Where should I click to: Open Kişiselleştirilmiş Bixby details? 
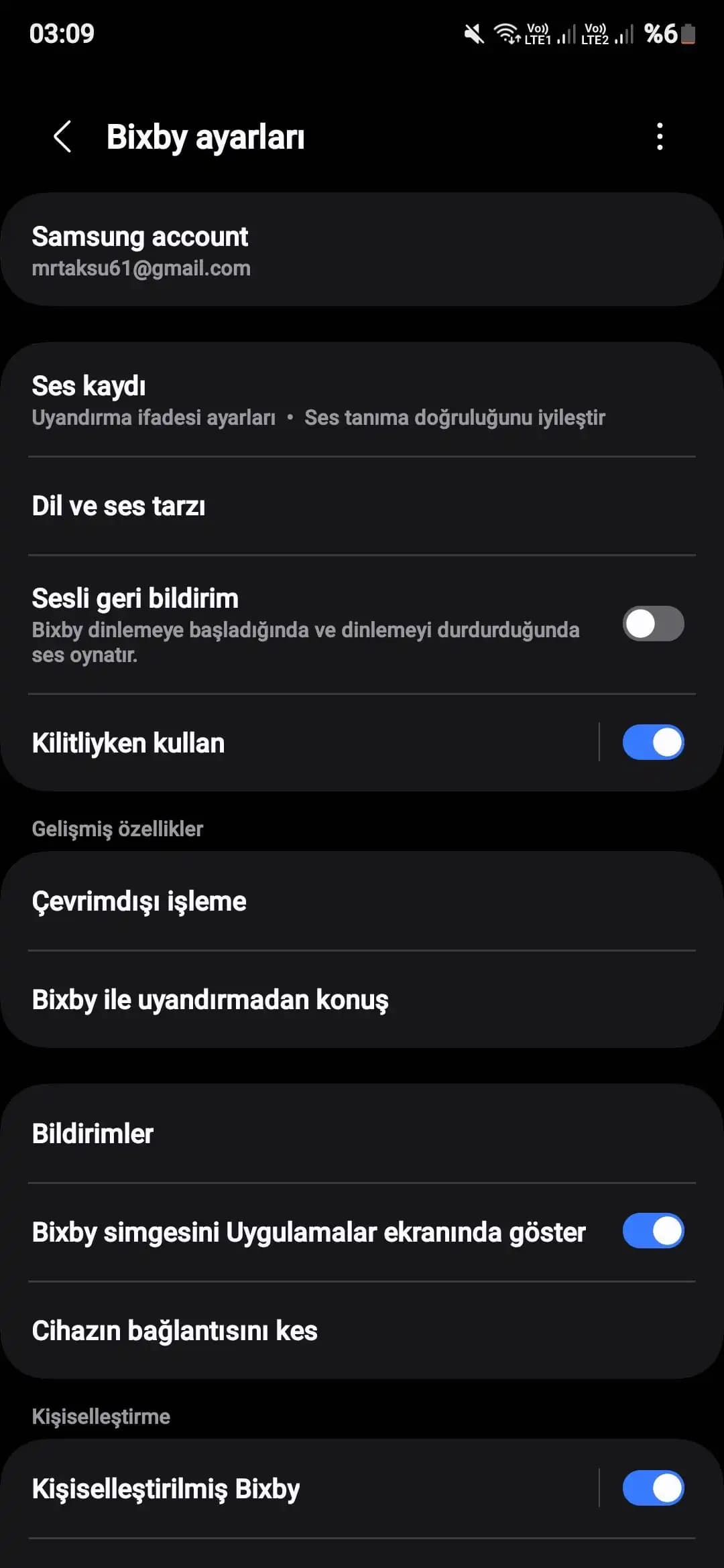coord(302,1488)
